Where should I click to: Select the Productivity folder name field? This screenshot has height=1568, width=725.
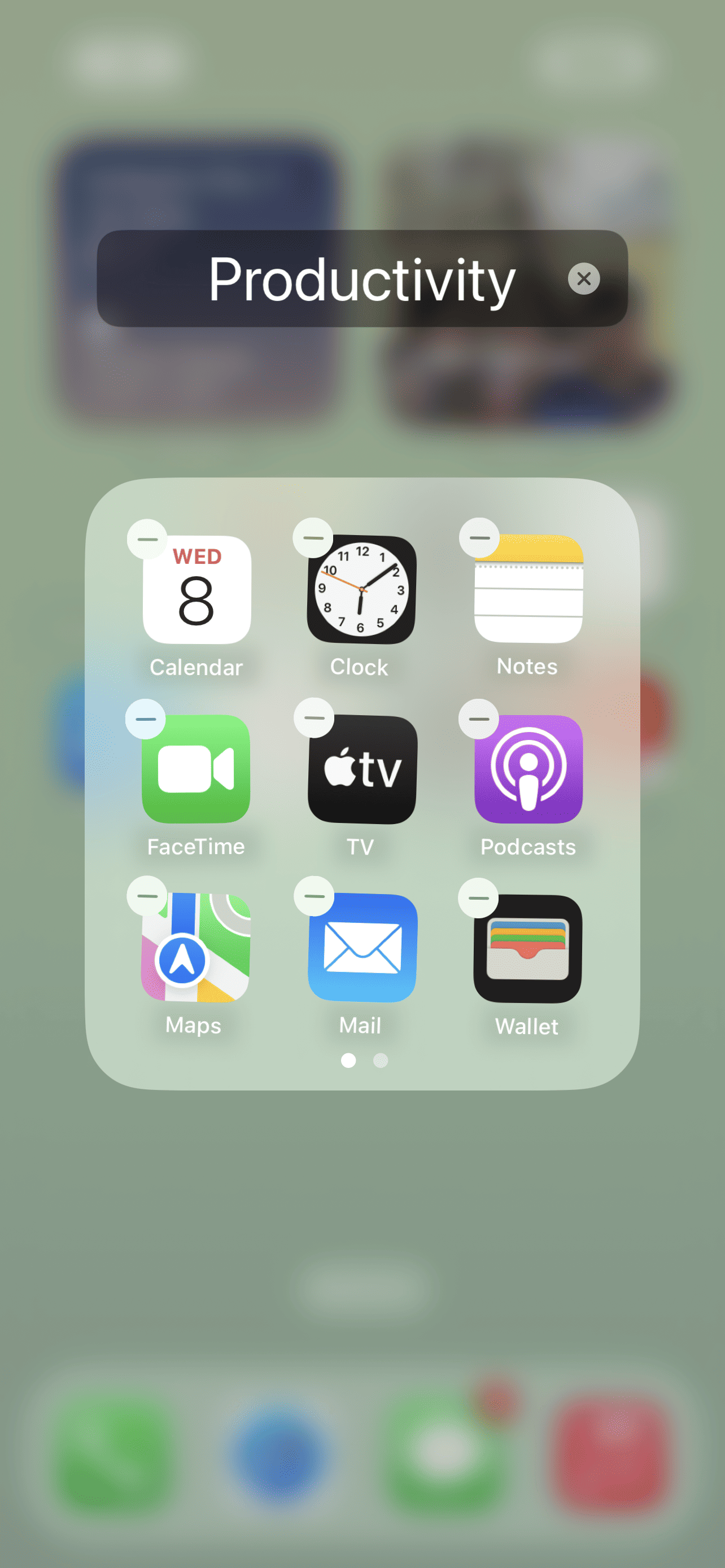pos(361,280)
